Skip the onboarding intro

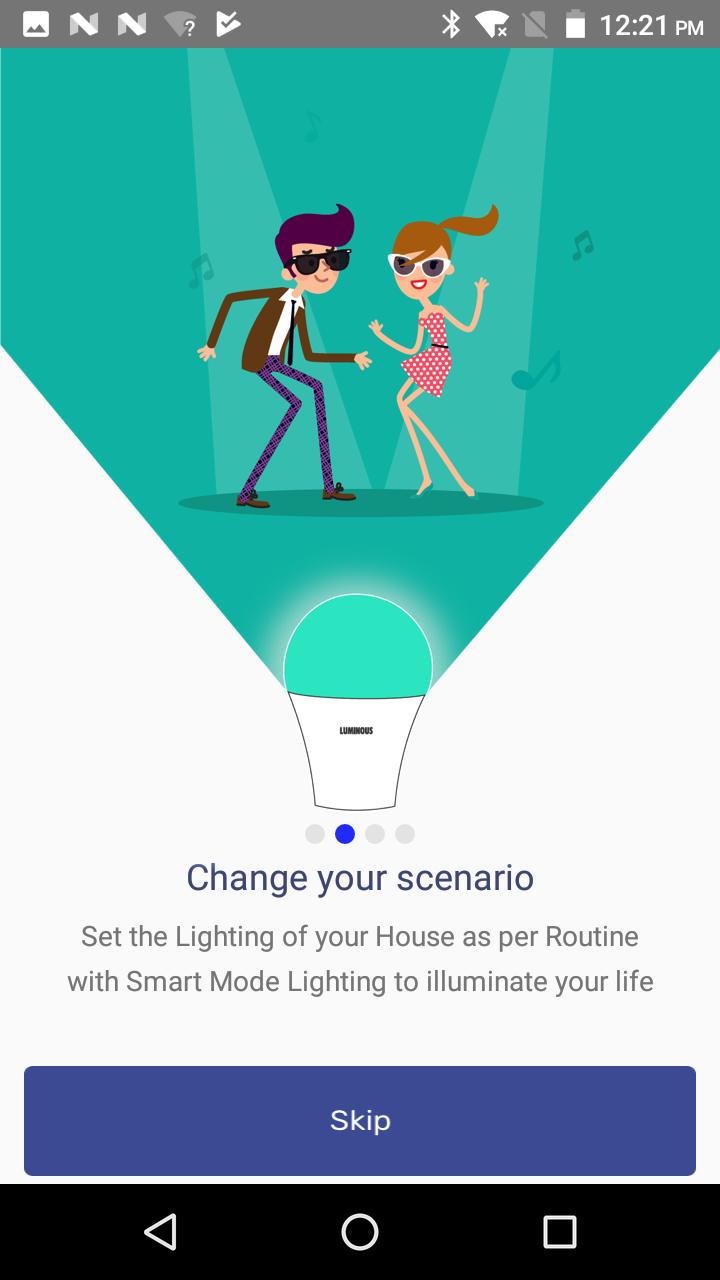click(360, 1120)
